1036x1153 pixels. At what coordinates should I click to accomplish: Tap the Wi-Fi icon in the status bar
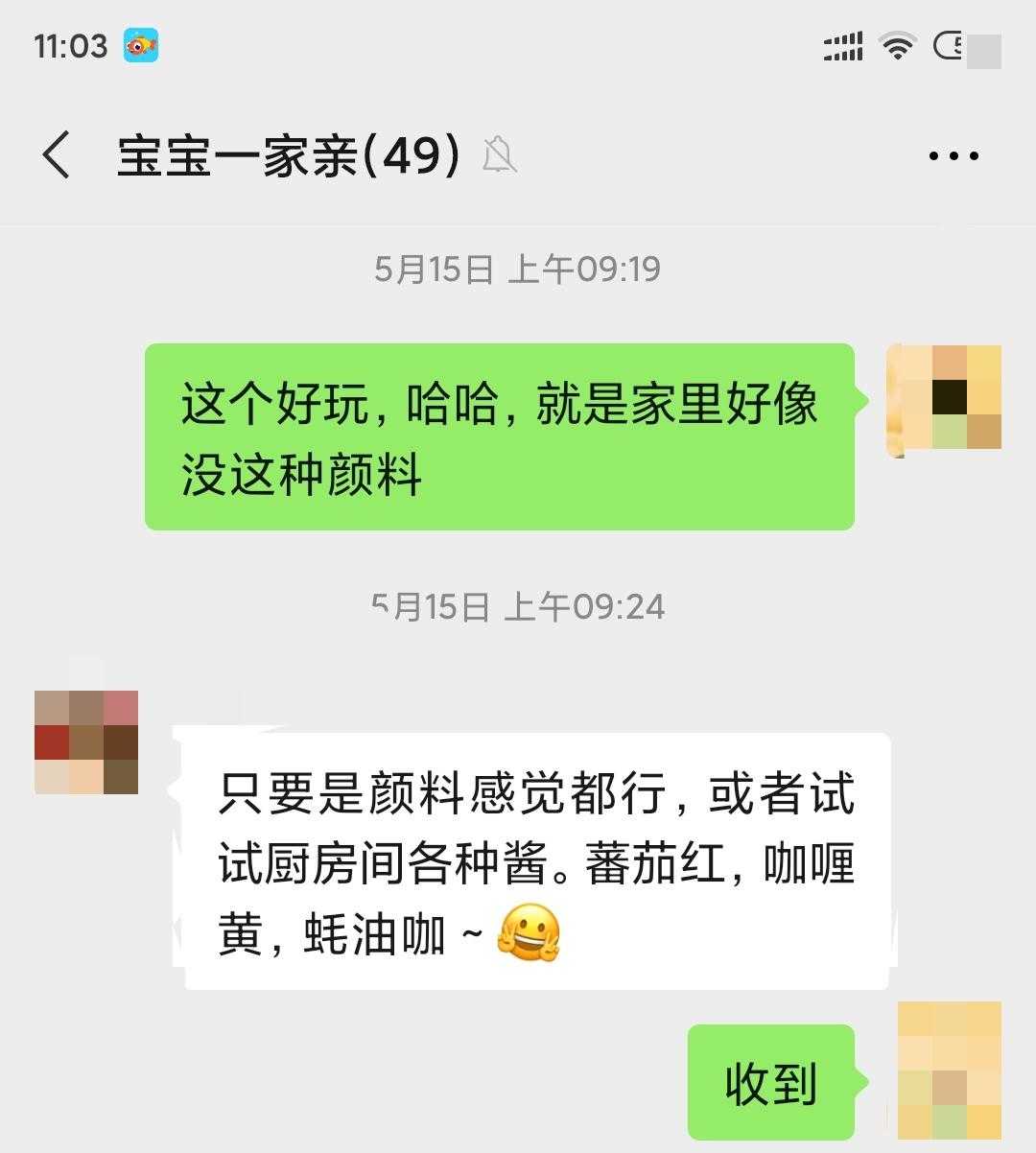coord(898,44)
